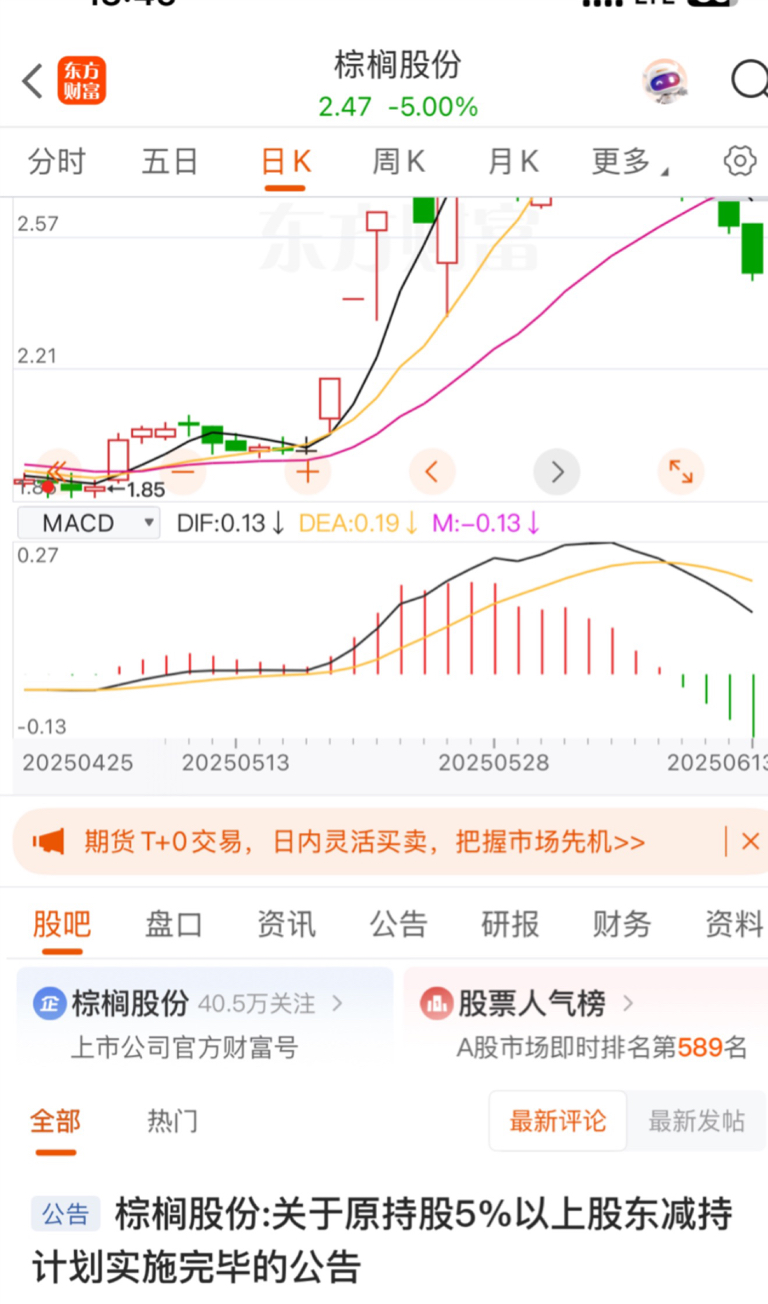Move chart to the previous candle
The height and width of the screenshot is (1304, 768).
(432, 471)
